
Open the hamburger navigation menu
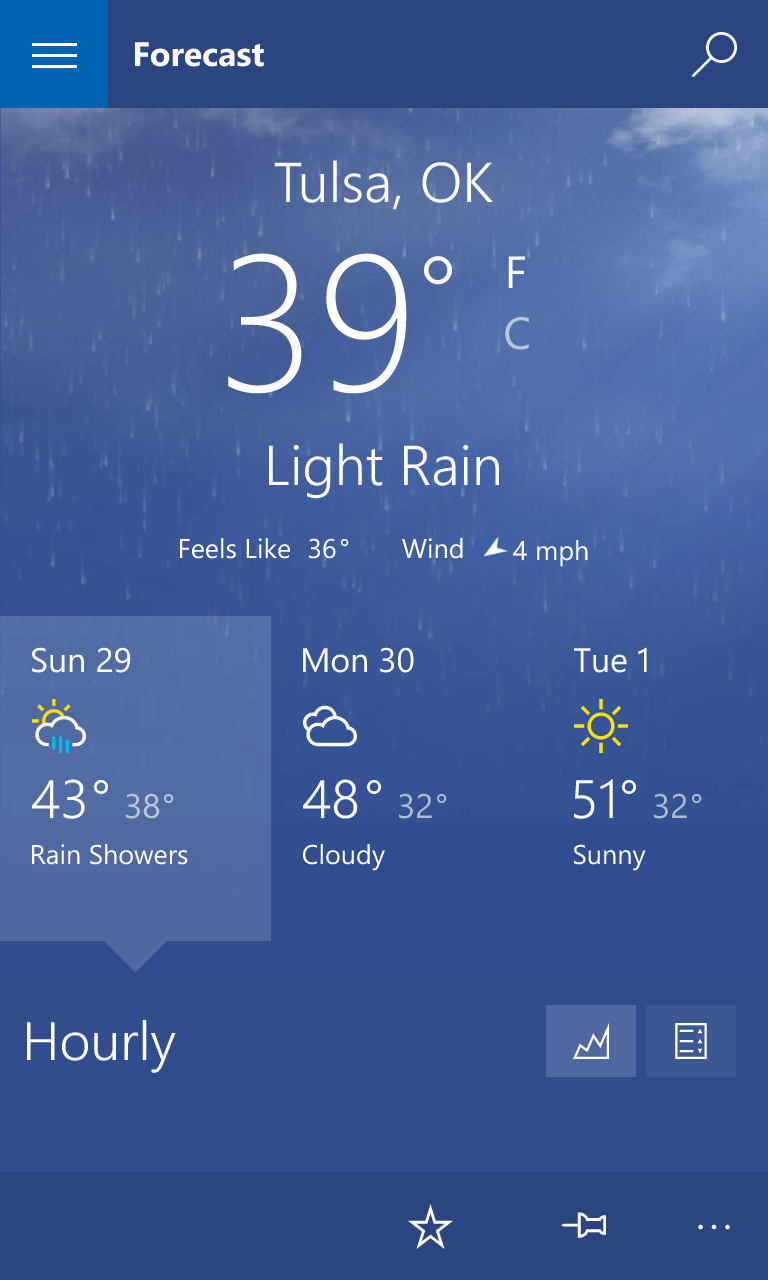54,54
